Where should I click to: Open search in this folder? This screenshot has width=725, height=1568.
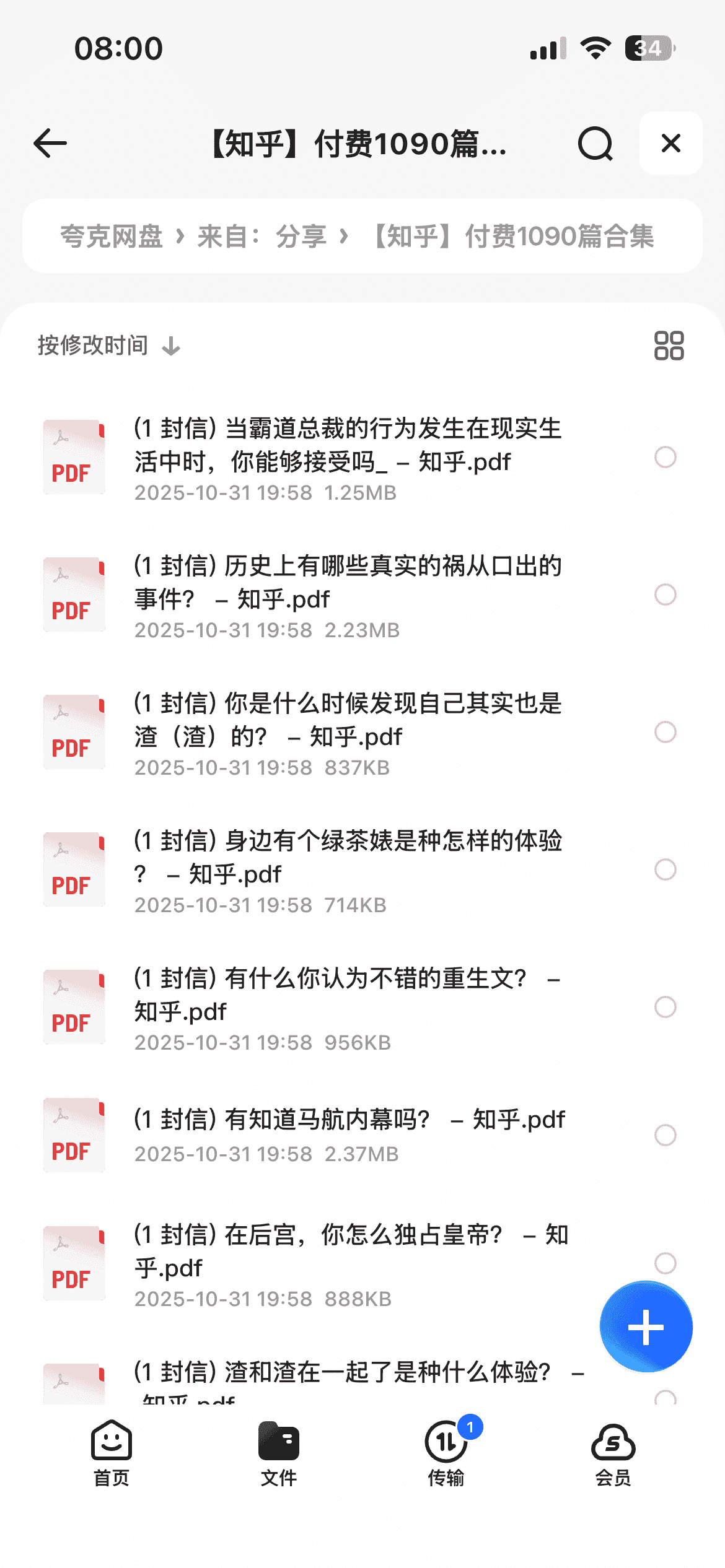tap(595, 144)
